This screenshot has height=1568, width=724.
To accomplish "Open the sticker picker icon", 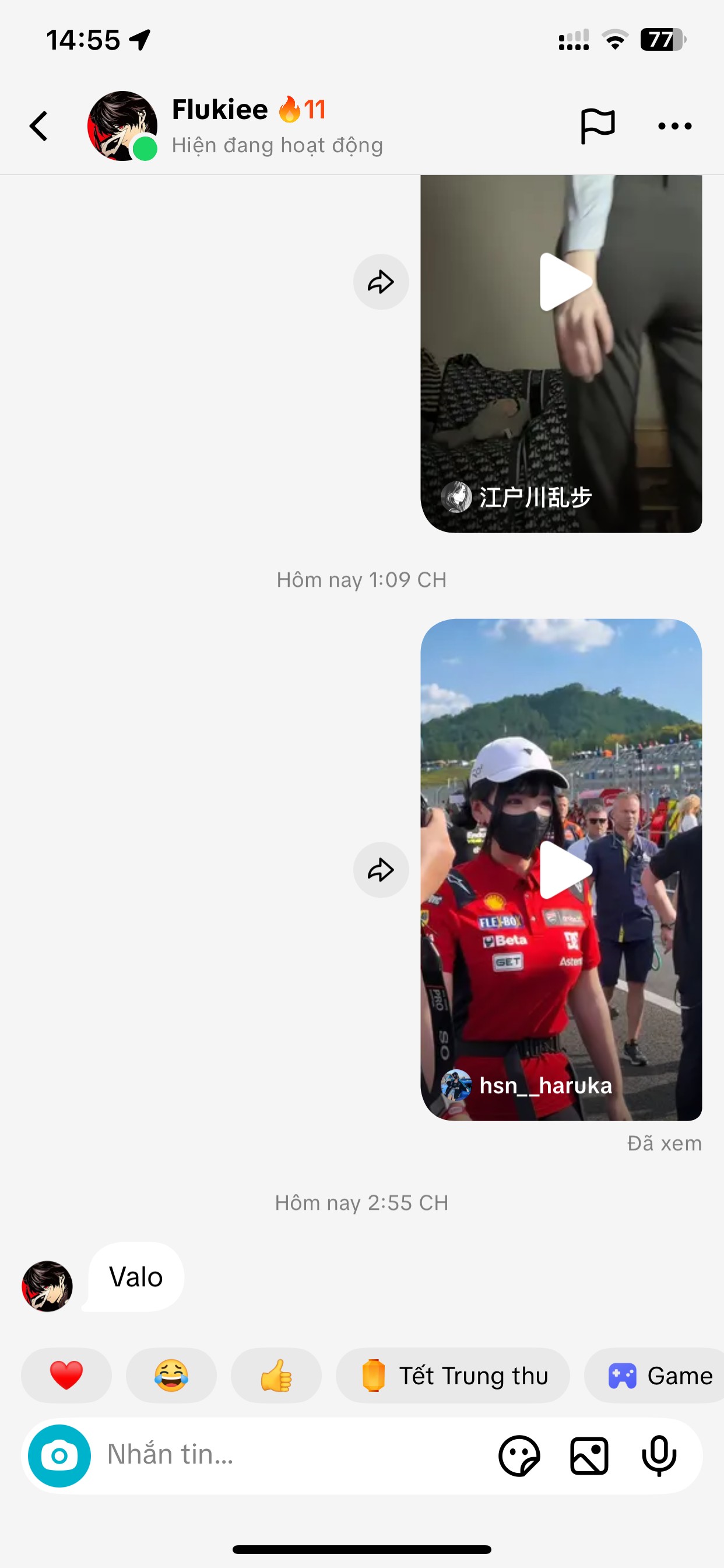I will 519,1455.
